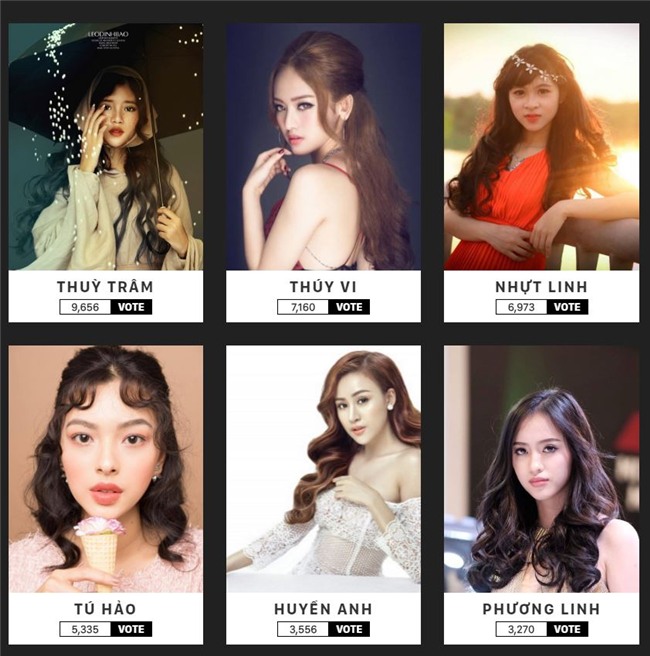Vote for Thuỳ Trâm

tap(131, 307)
